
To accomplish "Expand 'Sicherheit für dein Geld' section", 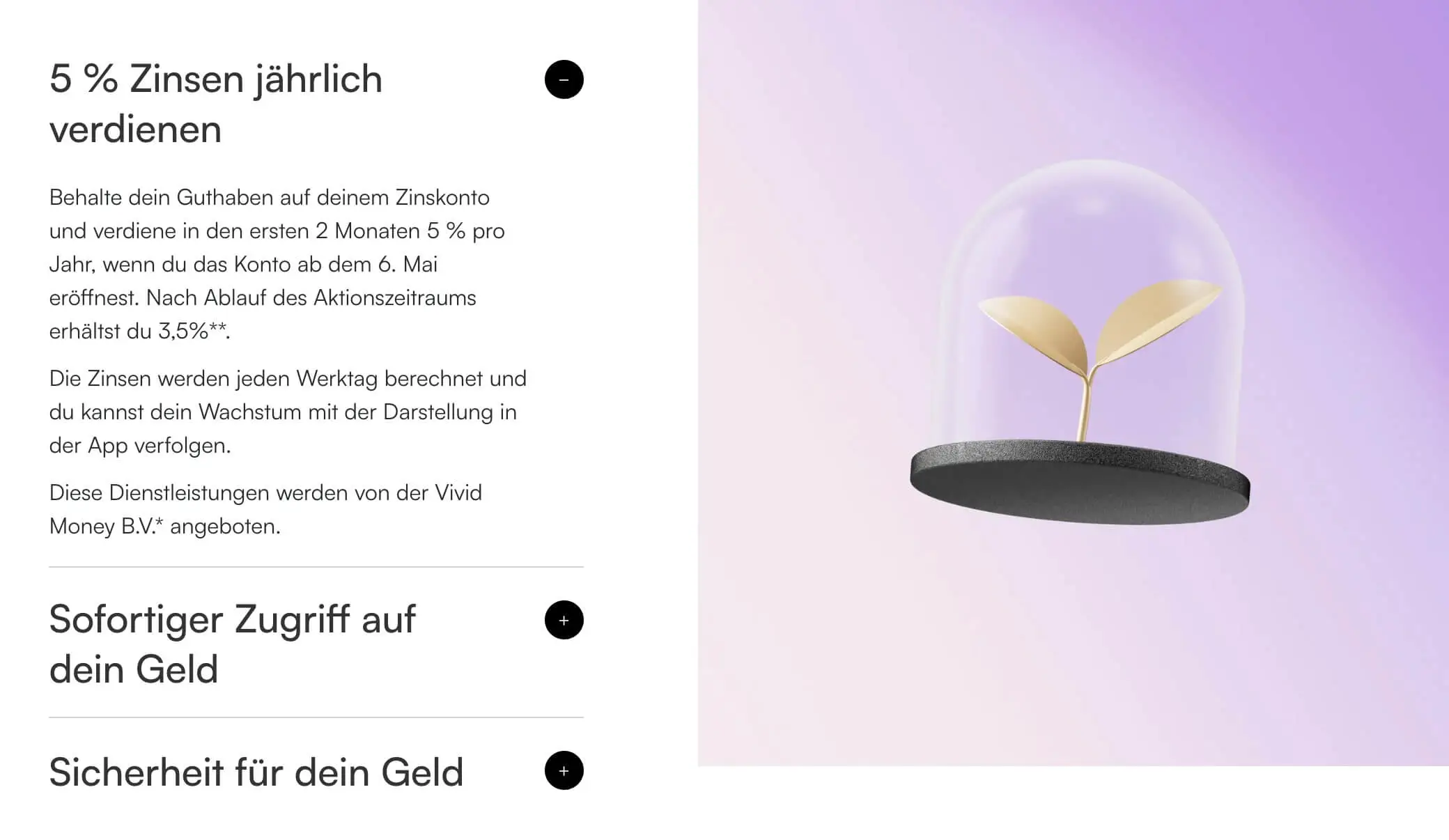I will 564,770.
